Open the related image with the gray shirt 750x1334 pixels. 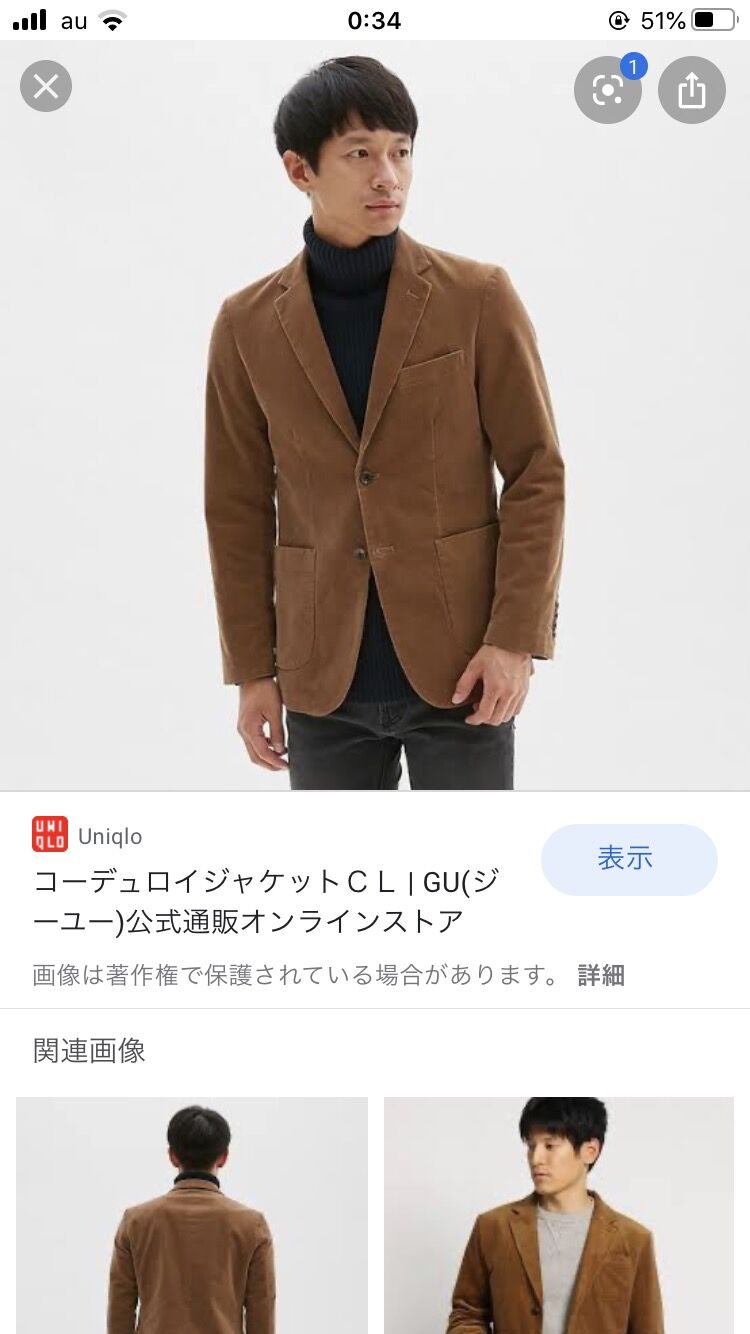(x=558, y=1215)
